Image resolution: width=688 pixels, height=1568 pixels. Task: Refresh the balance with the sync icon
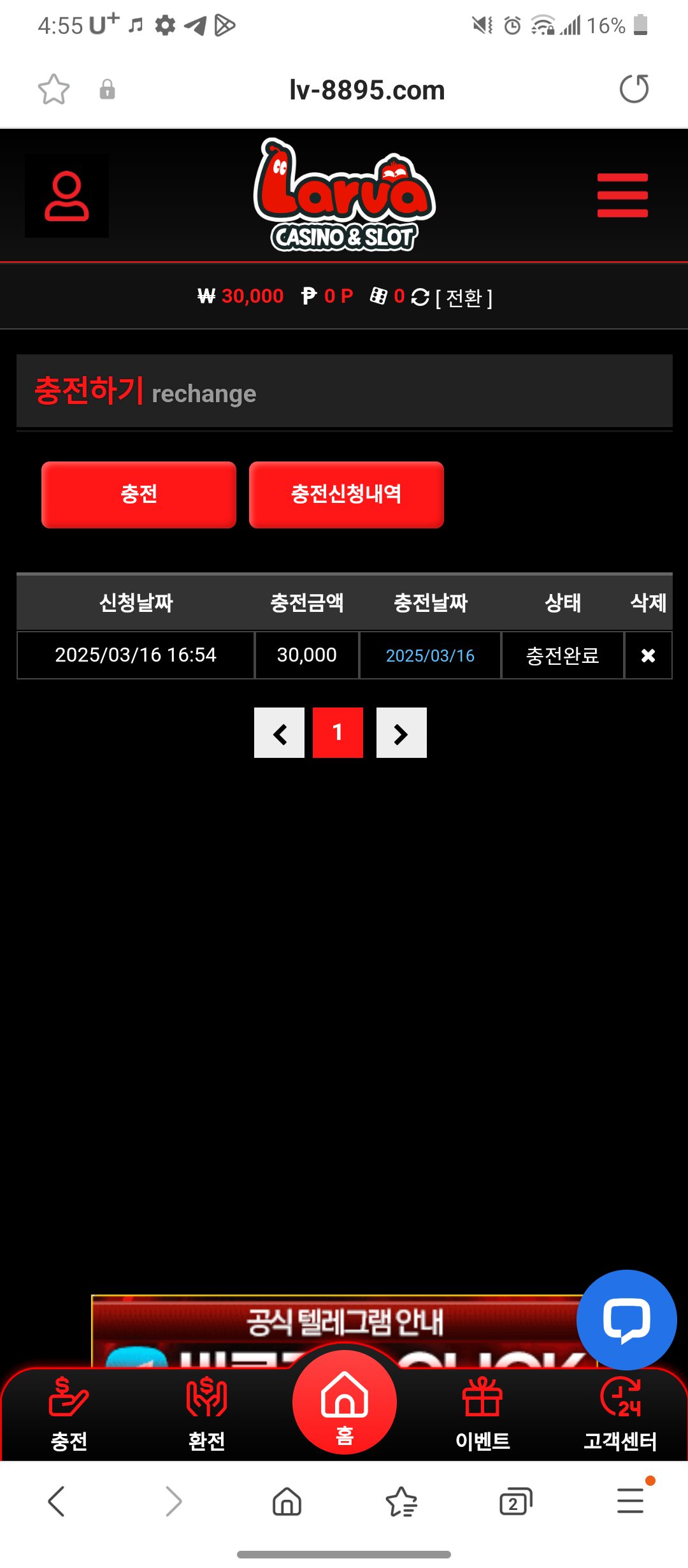click(420, 297)
